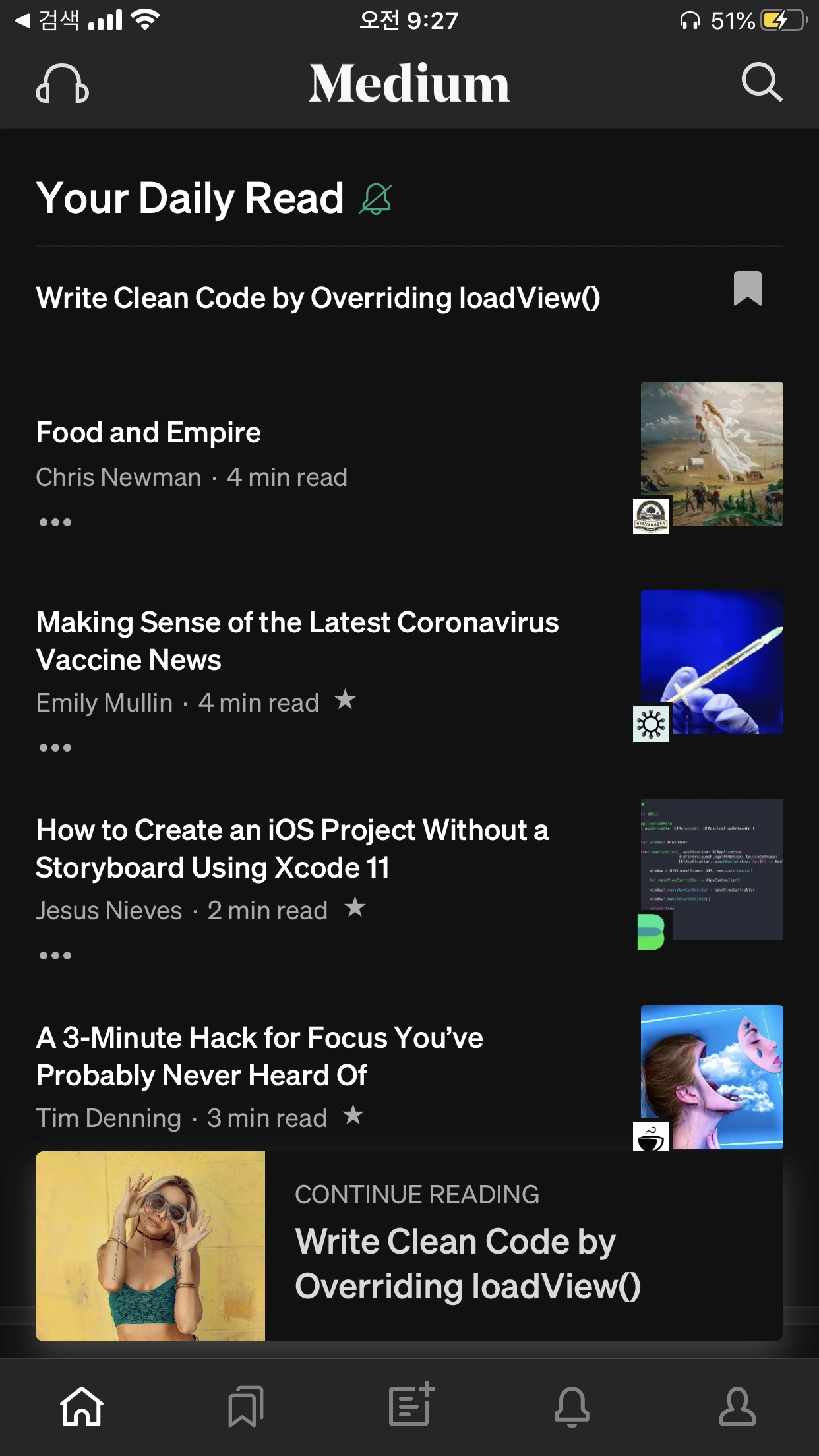Open the search magnifier
This screenshot has height=1456, width=819.
coord(762,82)
